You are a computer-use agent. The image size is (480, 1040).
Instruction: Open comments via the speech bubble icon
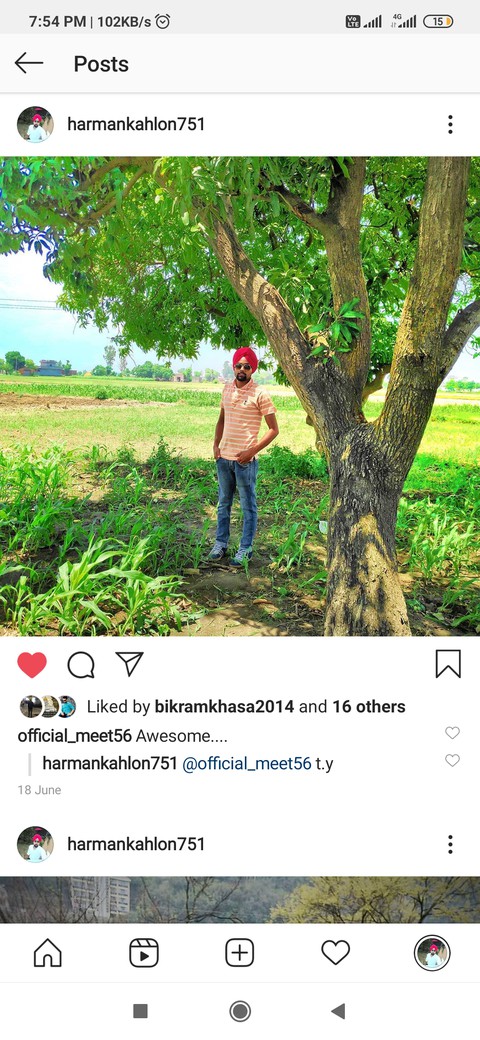(81, 664)
